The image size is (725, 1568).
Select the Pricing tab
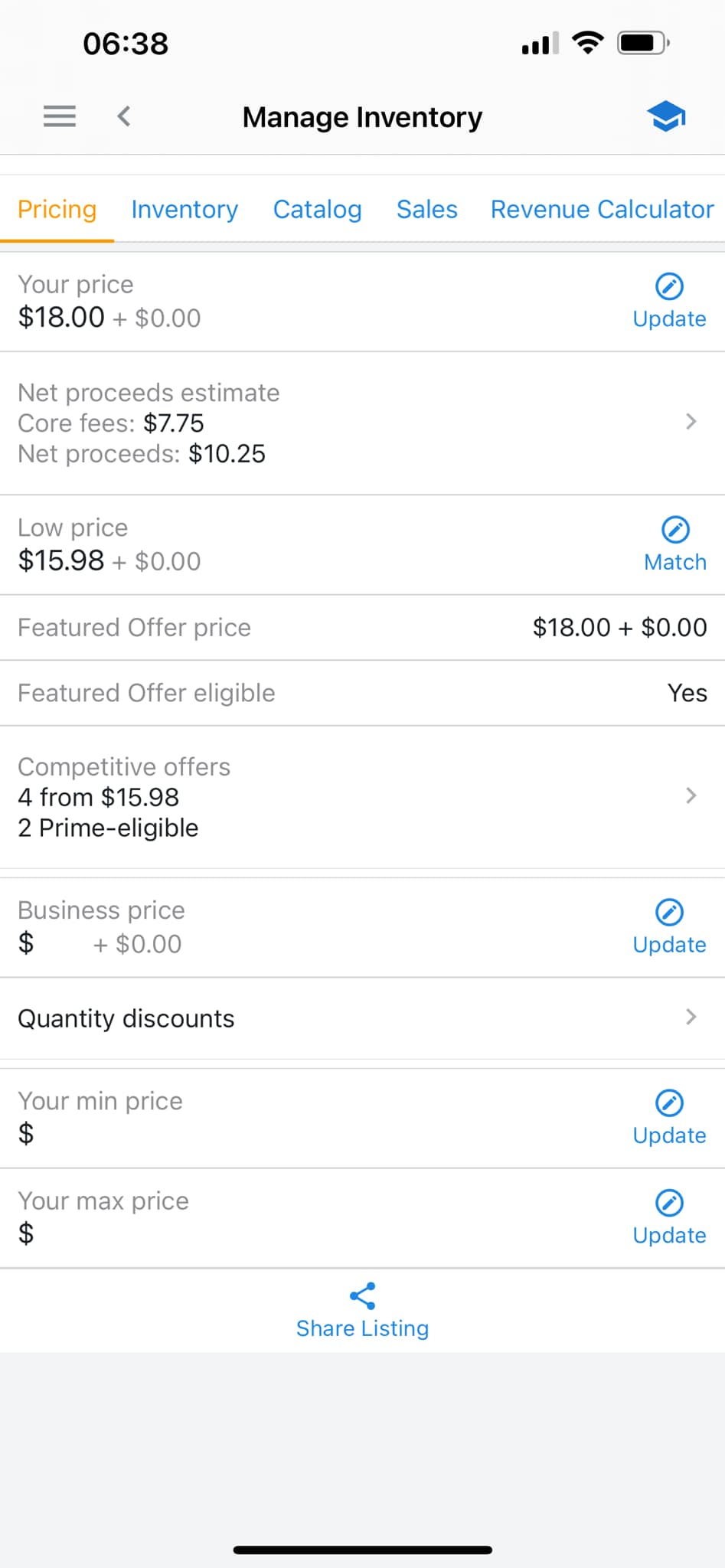point(57,209)
